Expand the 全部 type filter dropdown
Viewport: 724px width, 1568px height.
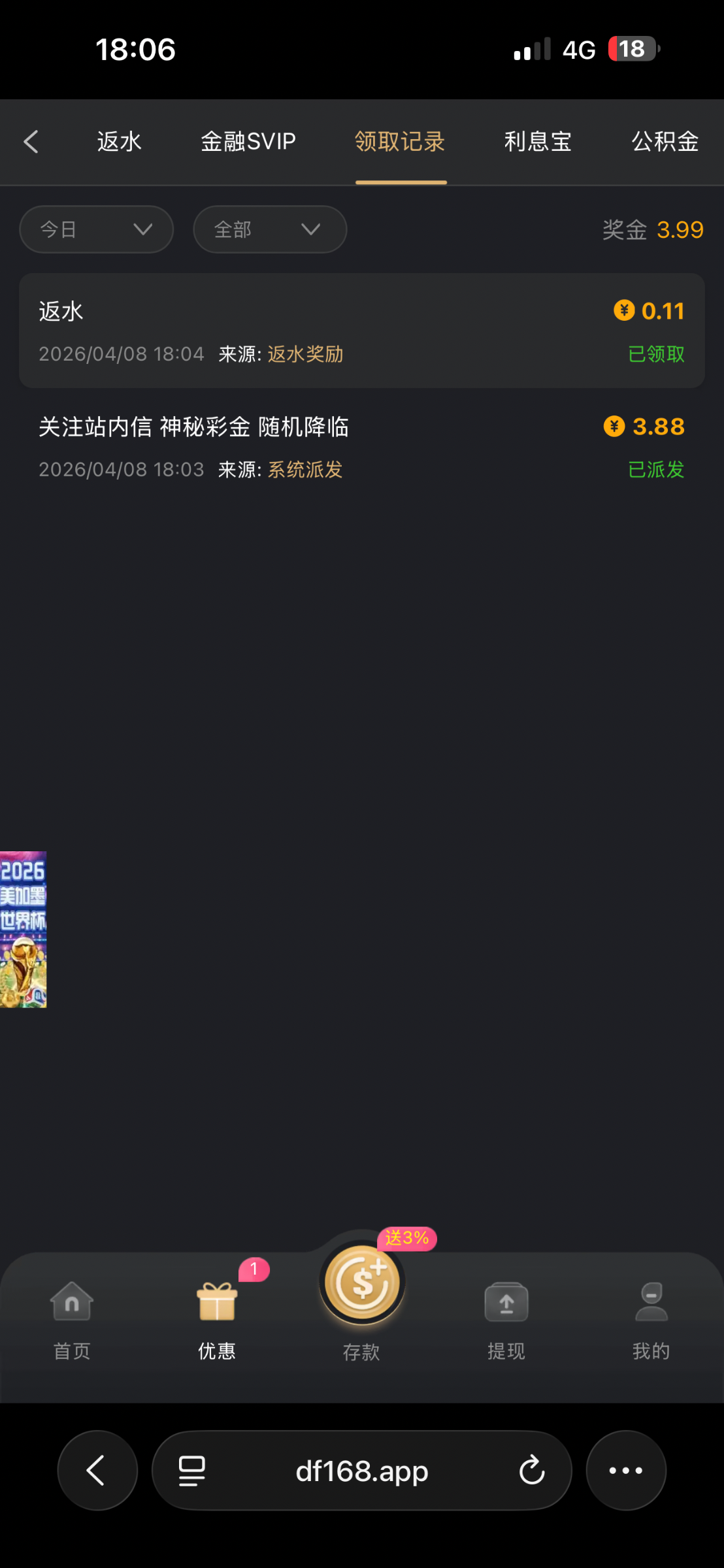[270, 229]
